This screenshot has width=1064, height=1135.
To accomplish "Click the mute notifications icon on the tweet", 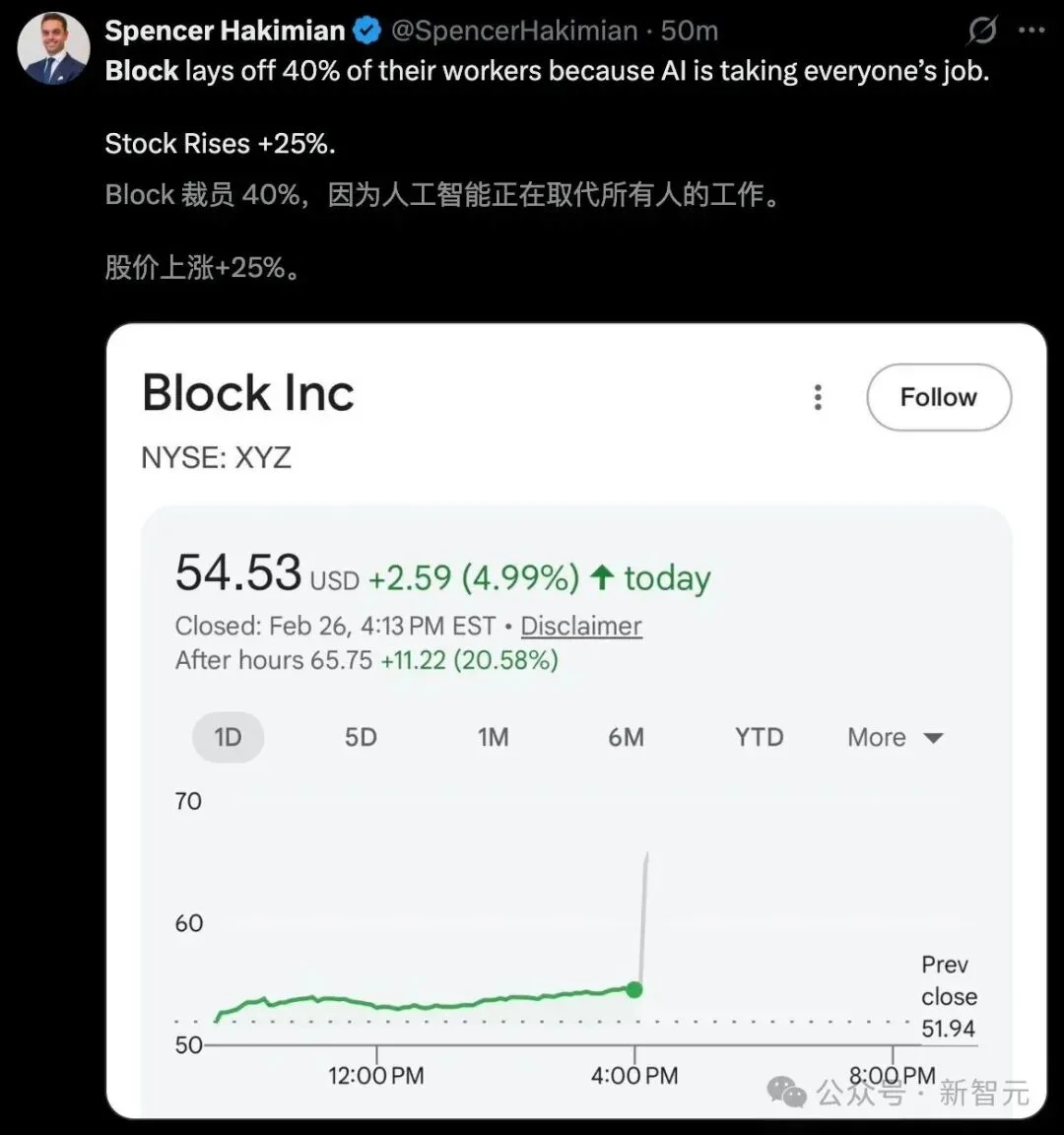I will tap(980, 31).
